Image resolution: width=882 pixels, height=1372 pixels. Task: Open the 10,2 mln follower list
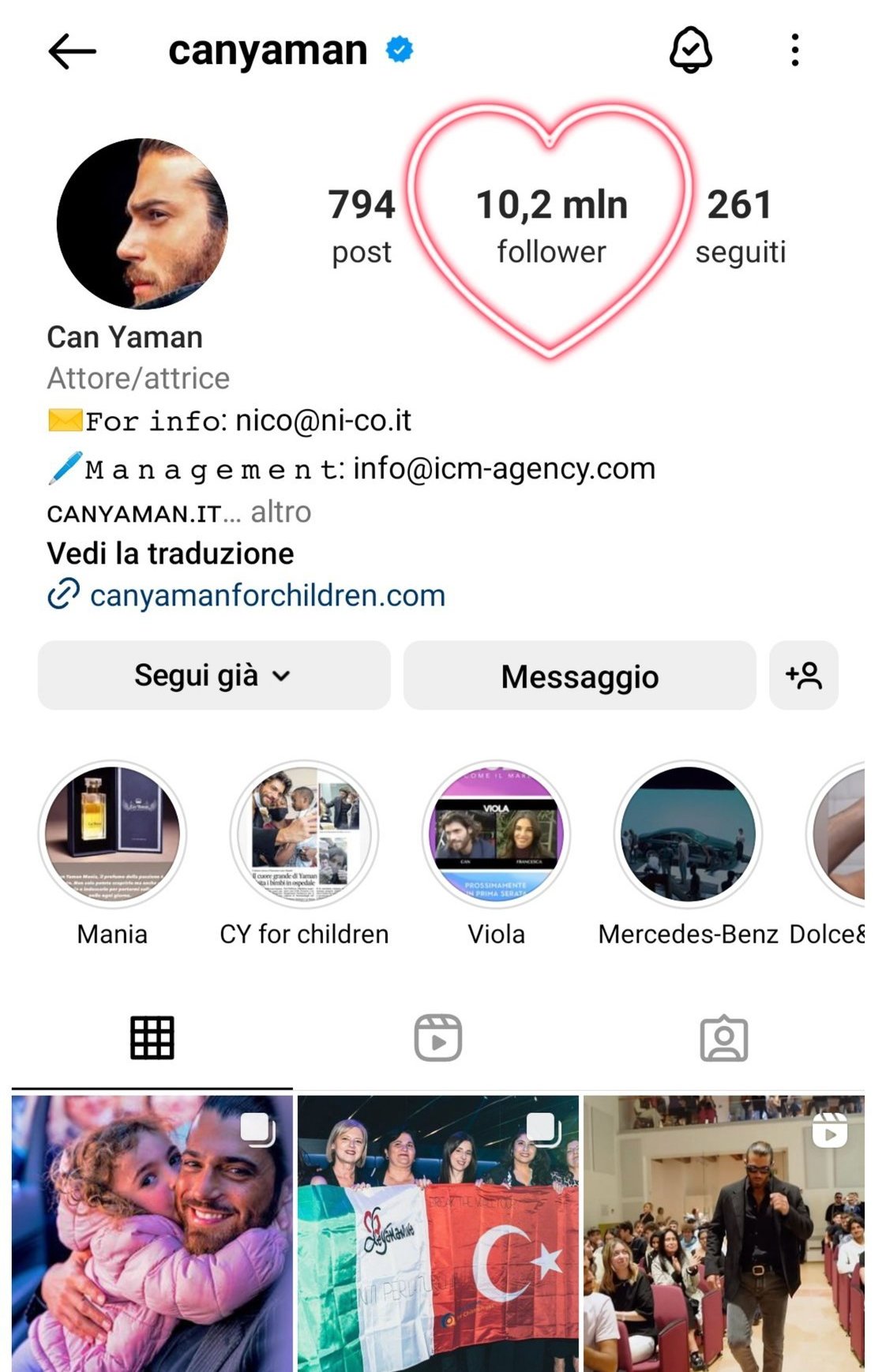[x=551, y=225]
